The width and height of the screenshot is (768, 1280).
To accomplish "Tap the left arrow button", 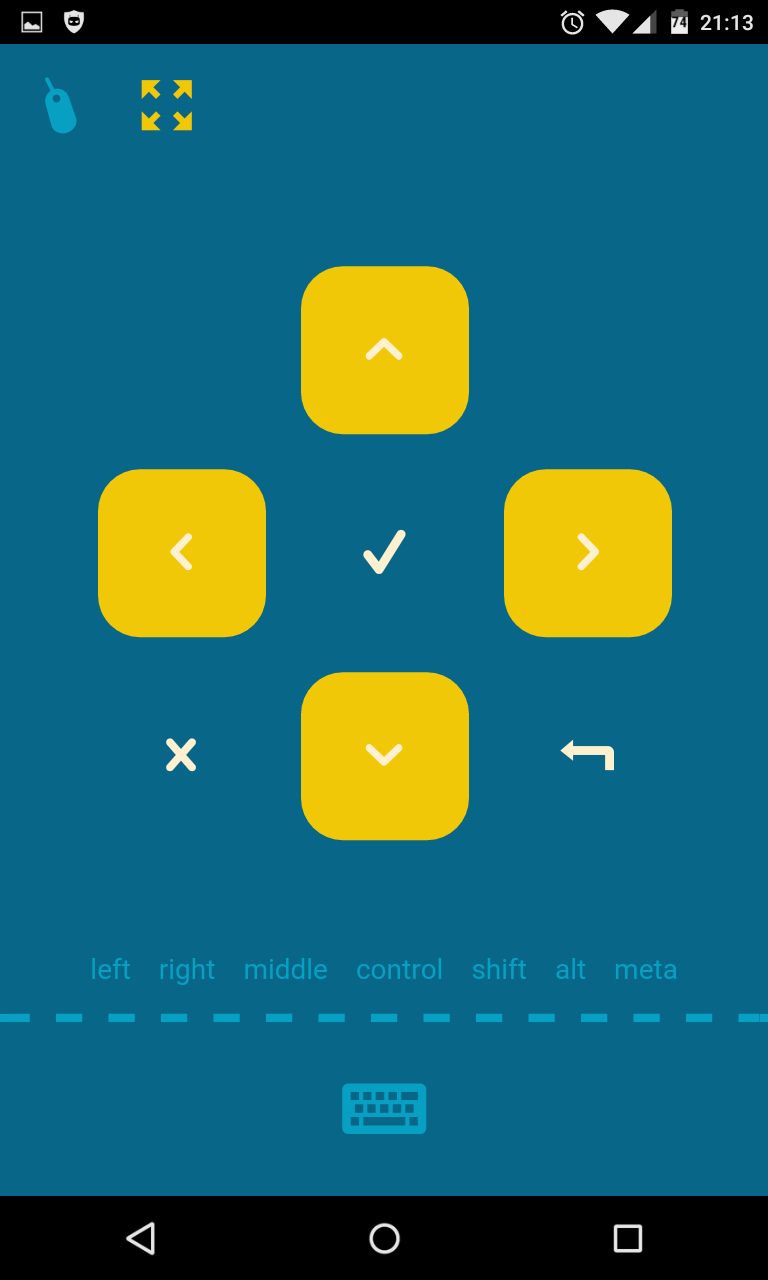I will tap(182, 553).
